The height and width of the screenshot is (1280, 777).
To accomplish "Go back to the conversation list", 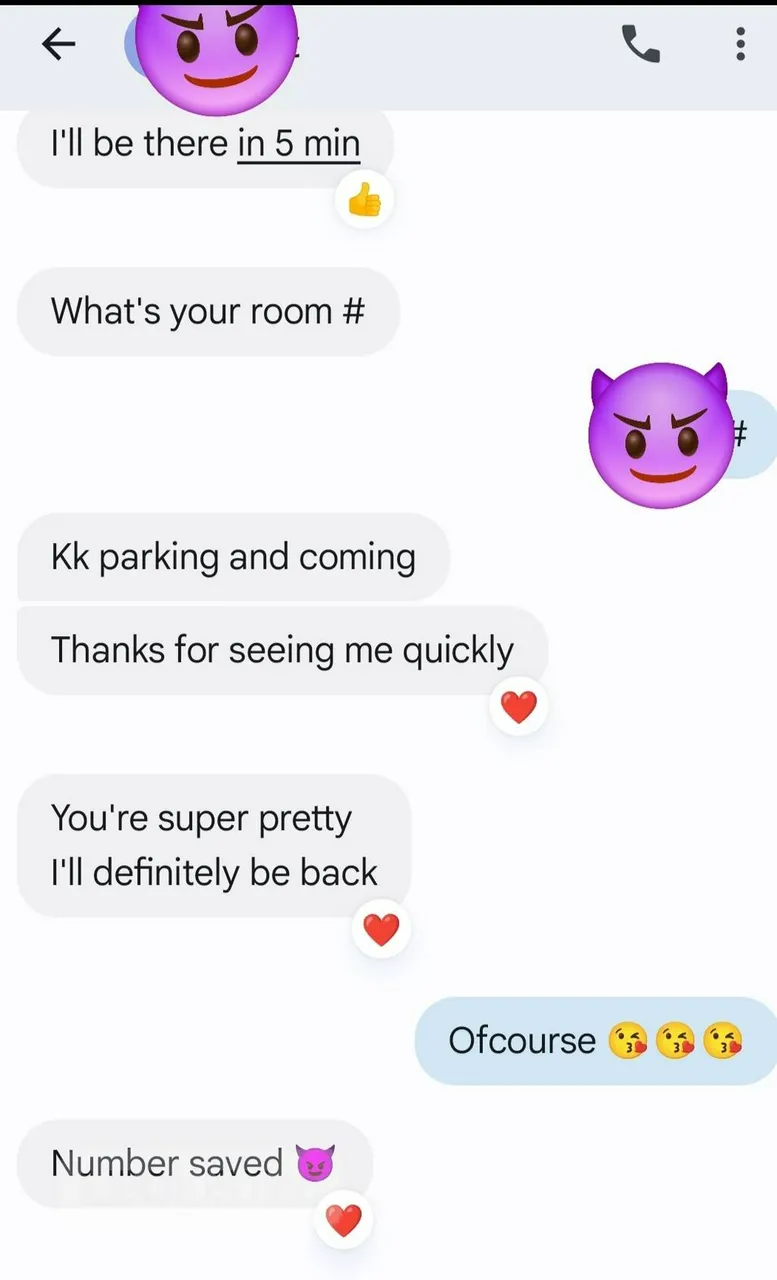I will point(59,44).
